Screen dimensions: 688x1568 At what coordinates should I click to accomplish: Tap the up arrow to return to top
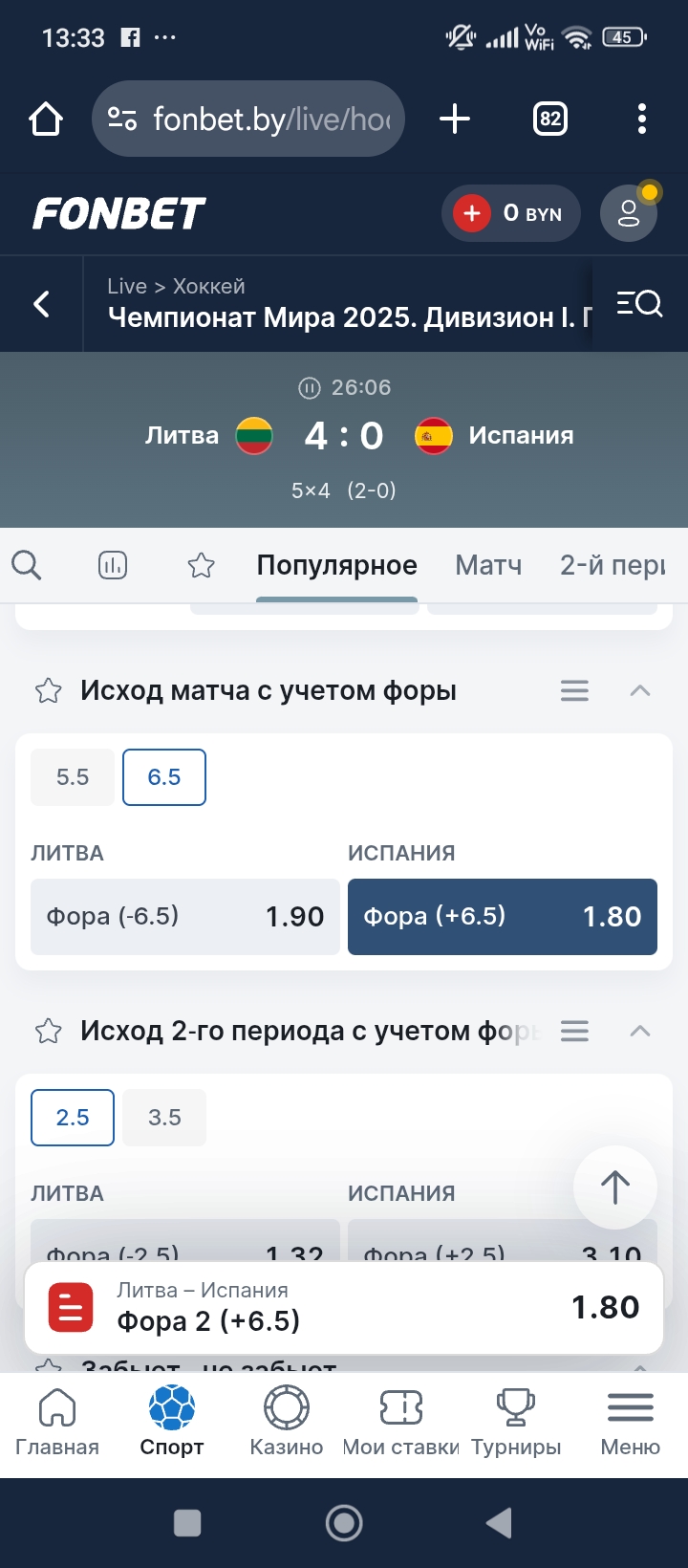[x=614, y=1187]
